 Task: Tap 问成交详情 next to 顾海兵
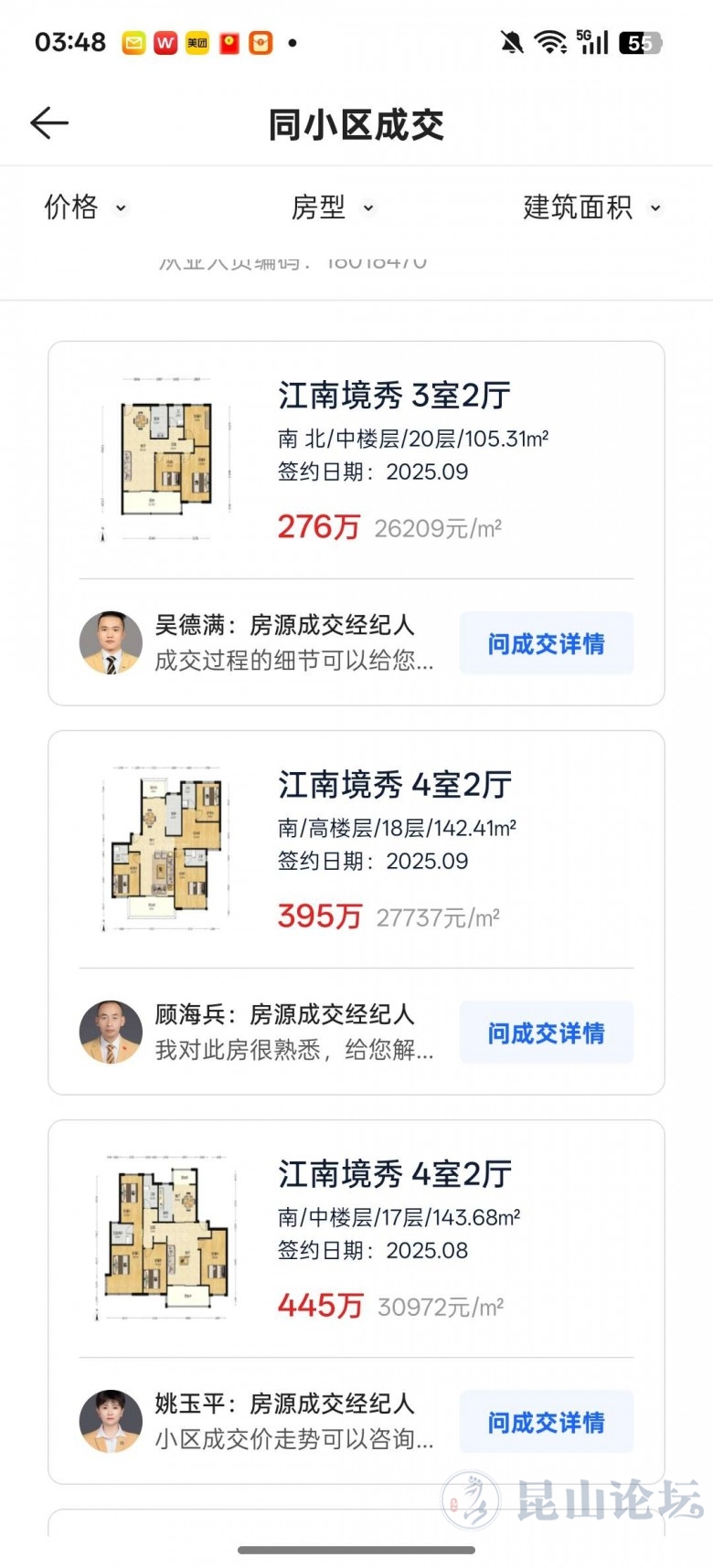point(546,1033)
